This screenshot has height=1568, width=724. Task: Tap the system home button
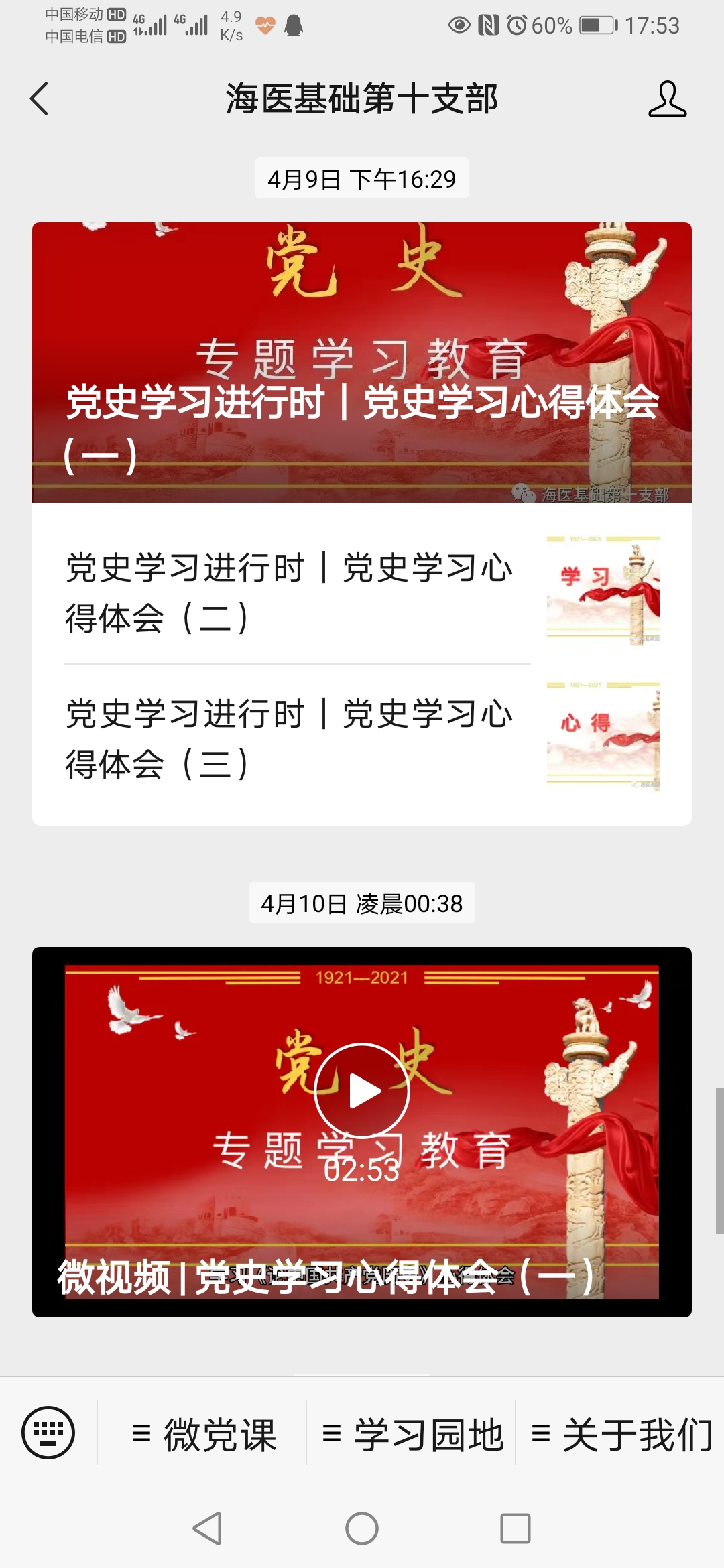coord(362,1528)
